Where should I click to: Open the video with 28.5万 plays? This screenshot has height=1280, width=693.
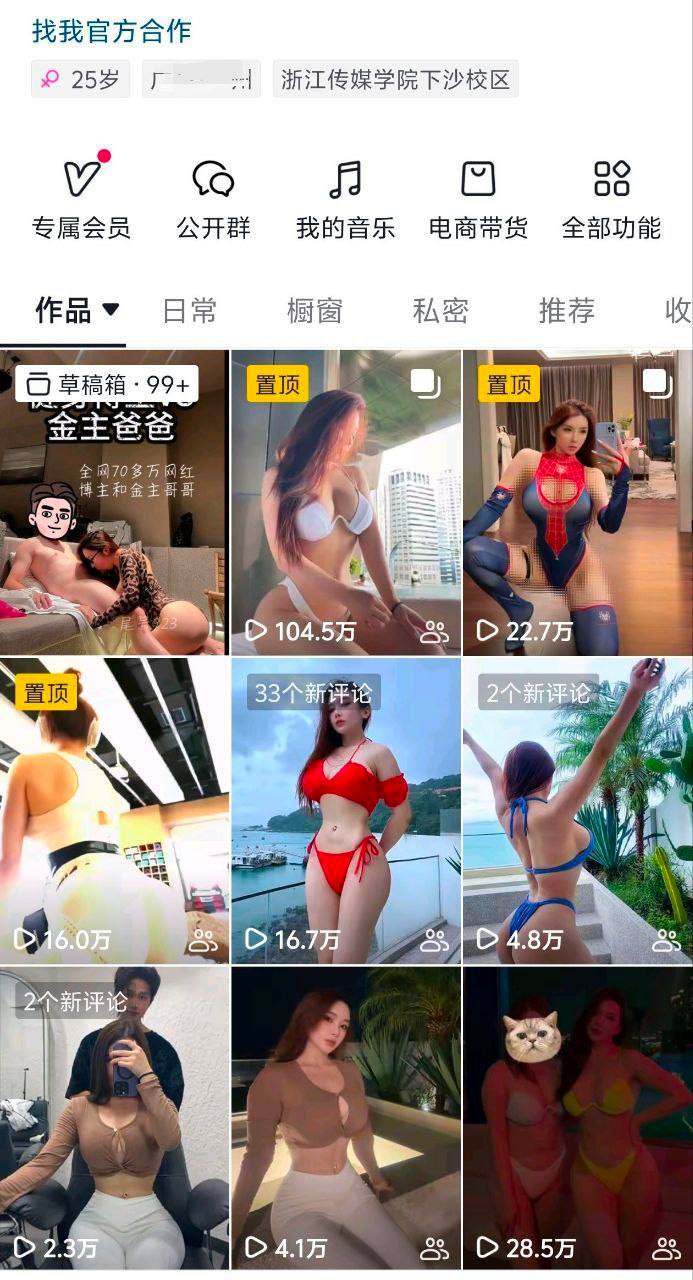click(577, 1117)
